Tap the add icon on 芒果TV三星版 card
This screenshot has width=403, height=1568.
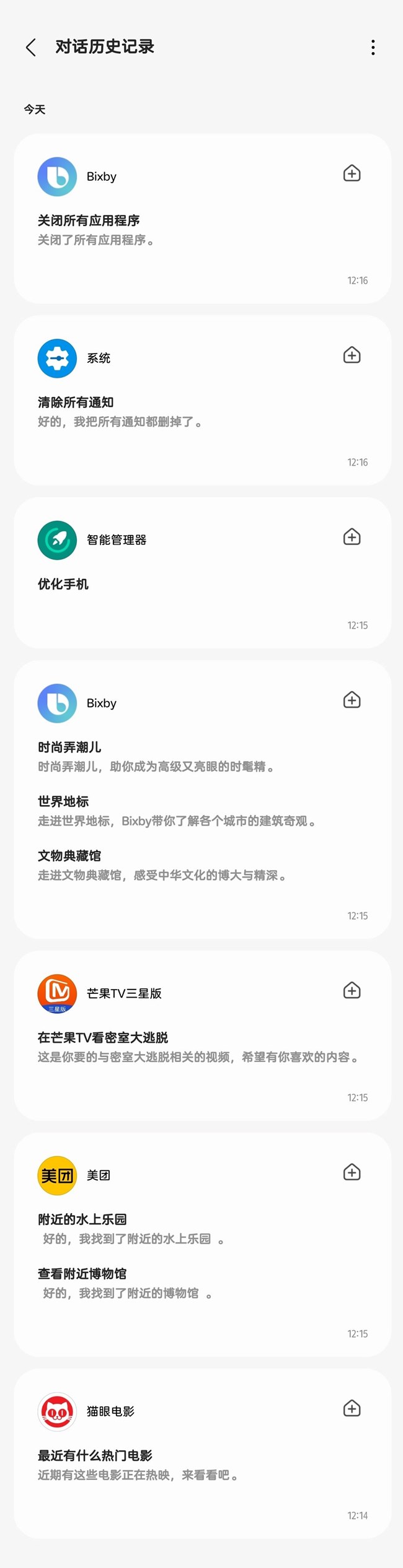(352, 990)
